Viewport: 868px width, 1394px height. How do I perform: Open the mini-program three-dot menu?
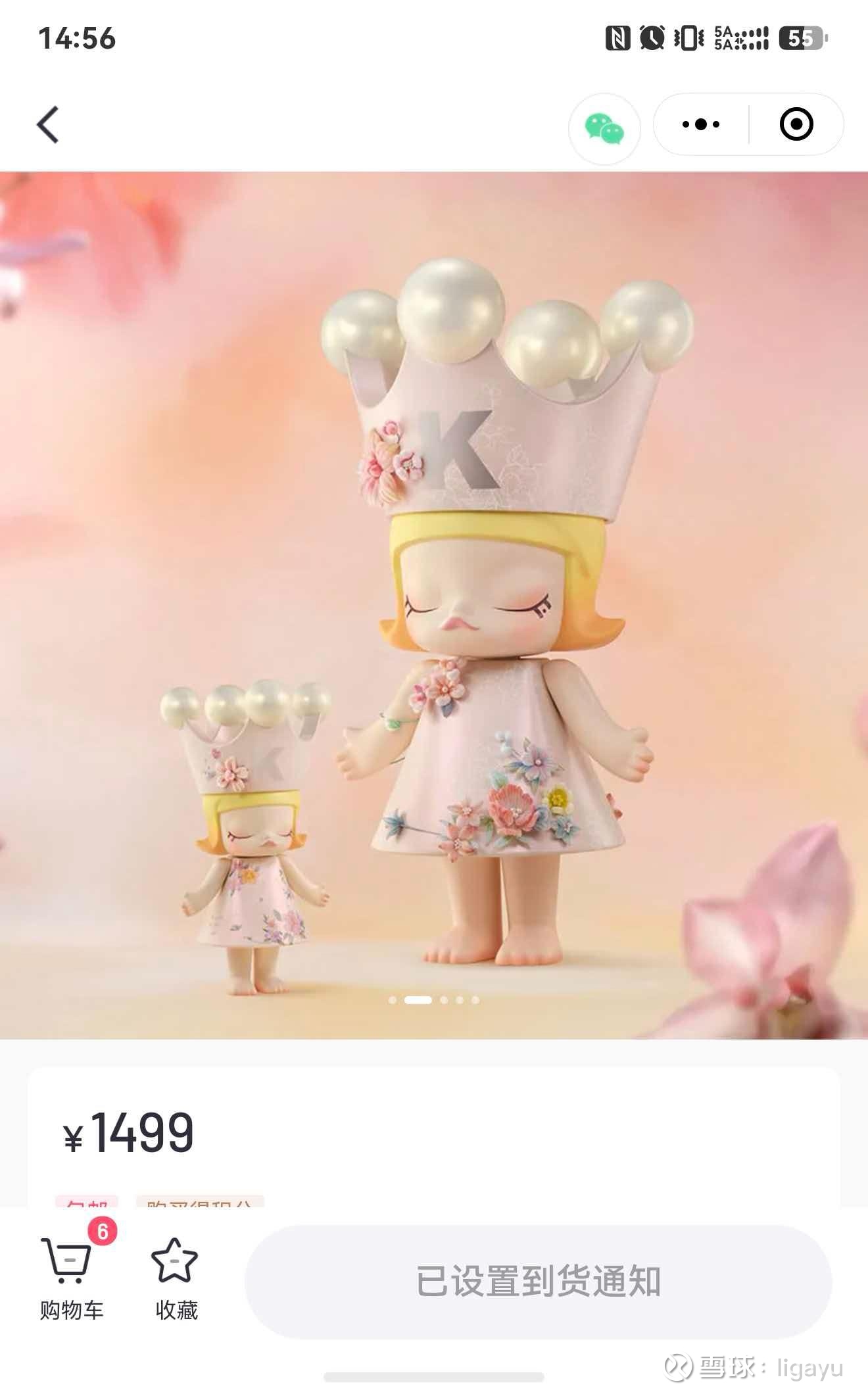[701, 124]
